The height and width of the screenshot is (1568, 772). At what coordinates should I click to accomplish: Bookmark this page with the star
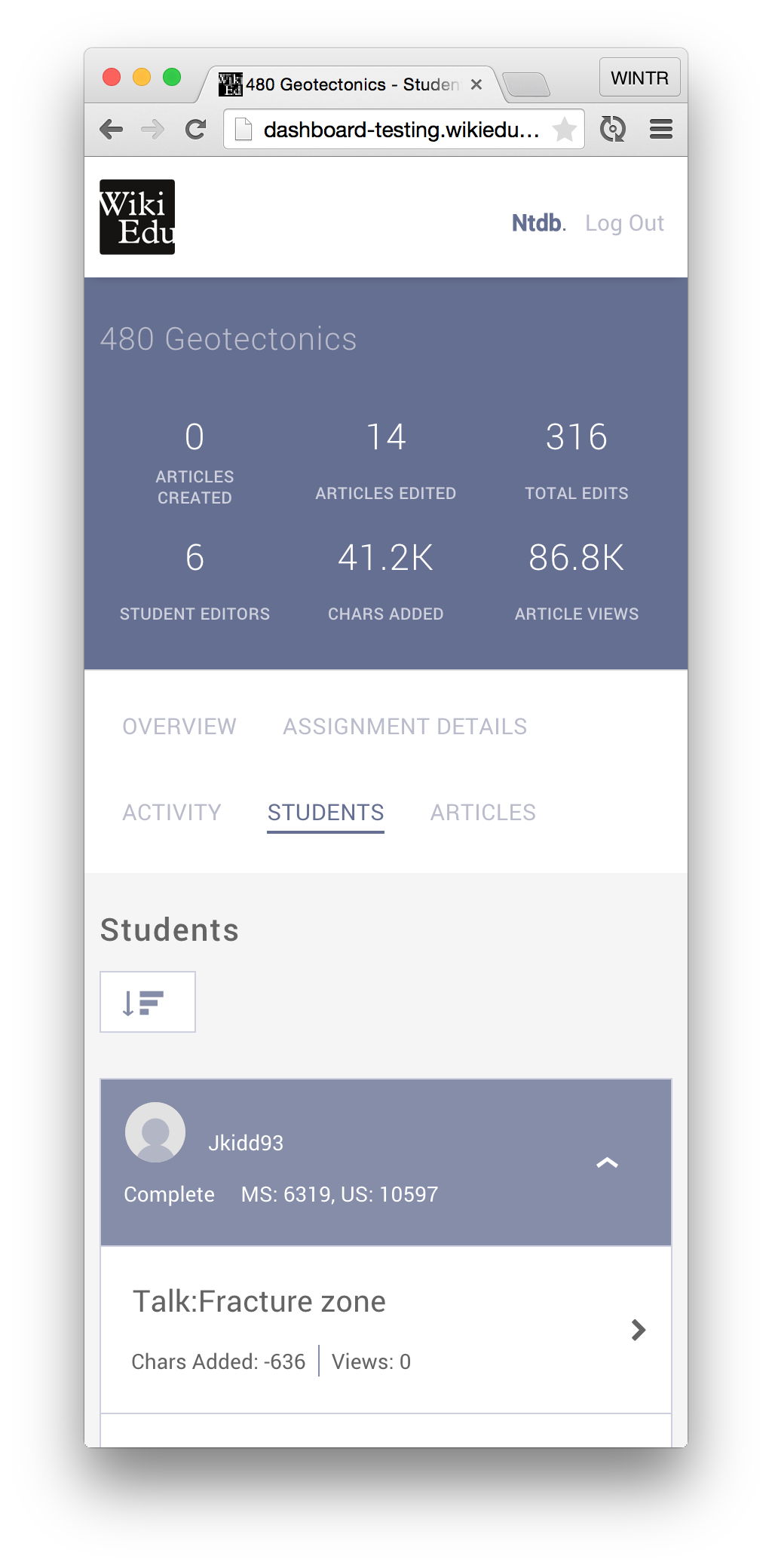click(564, 130)
